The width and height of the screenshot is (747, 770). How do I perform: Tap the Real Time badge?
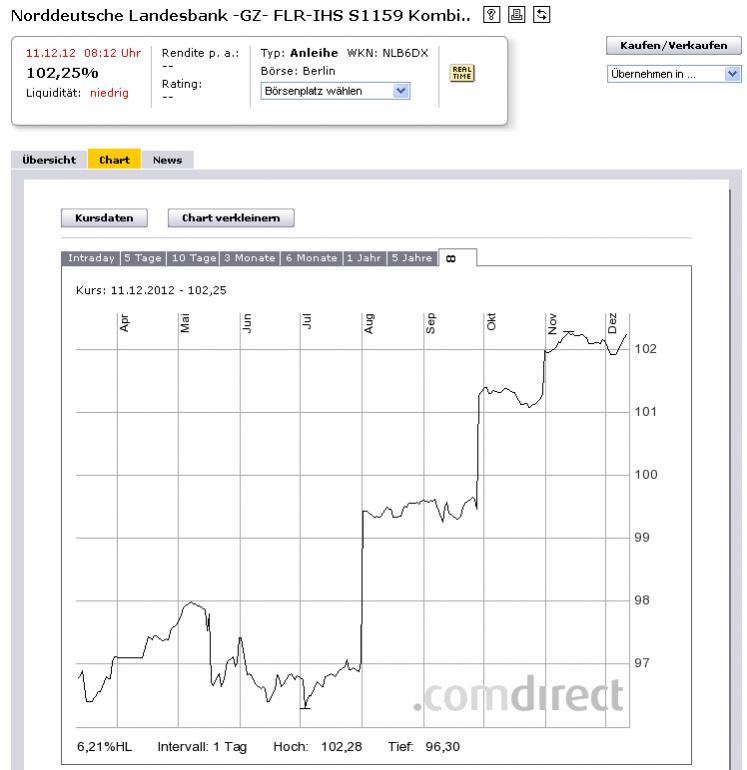(461, 73)
